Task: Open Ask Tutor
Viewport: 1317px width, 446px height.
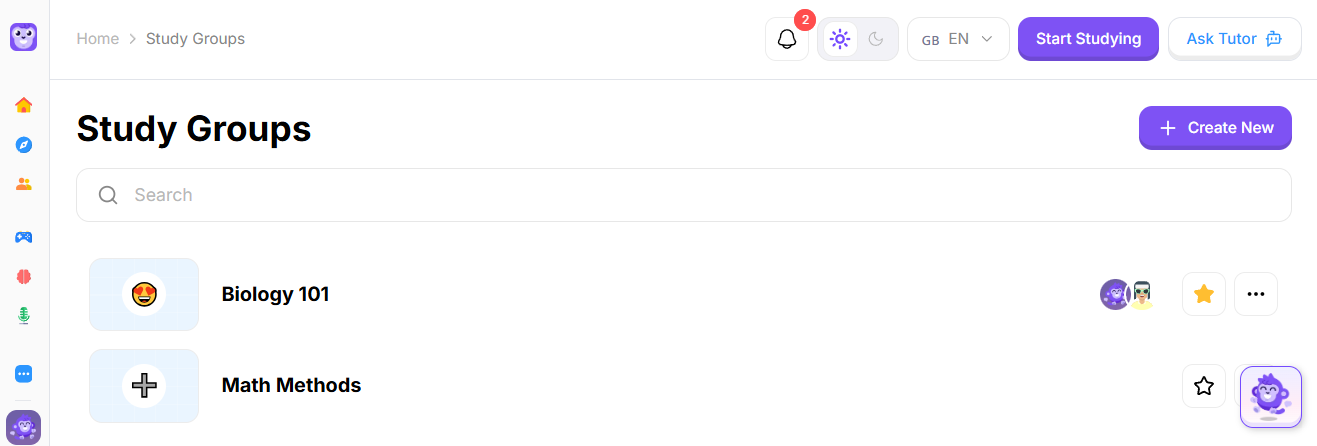Action: click(1234, 39)
